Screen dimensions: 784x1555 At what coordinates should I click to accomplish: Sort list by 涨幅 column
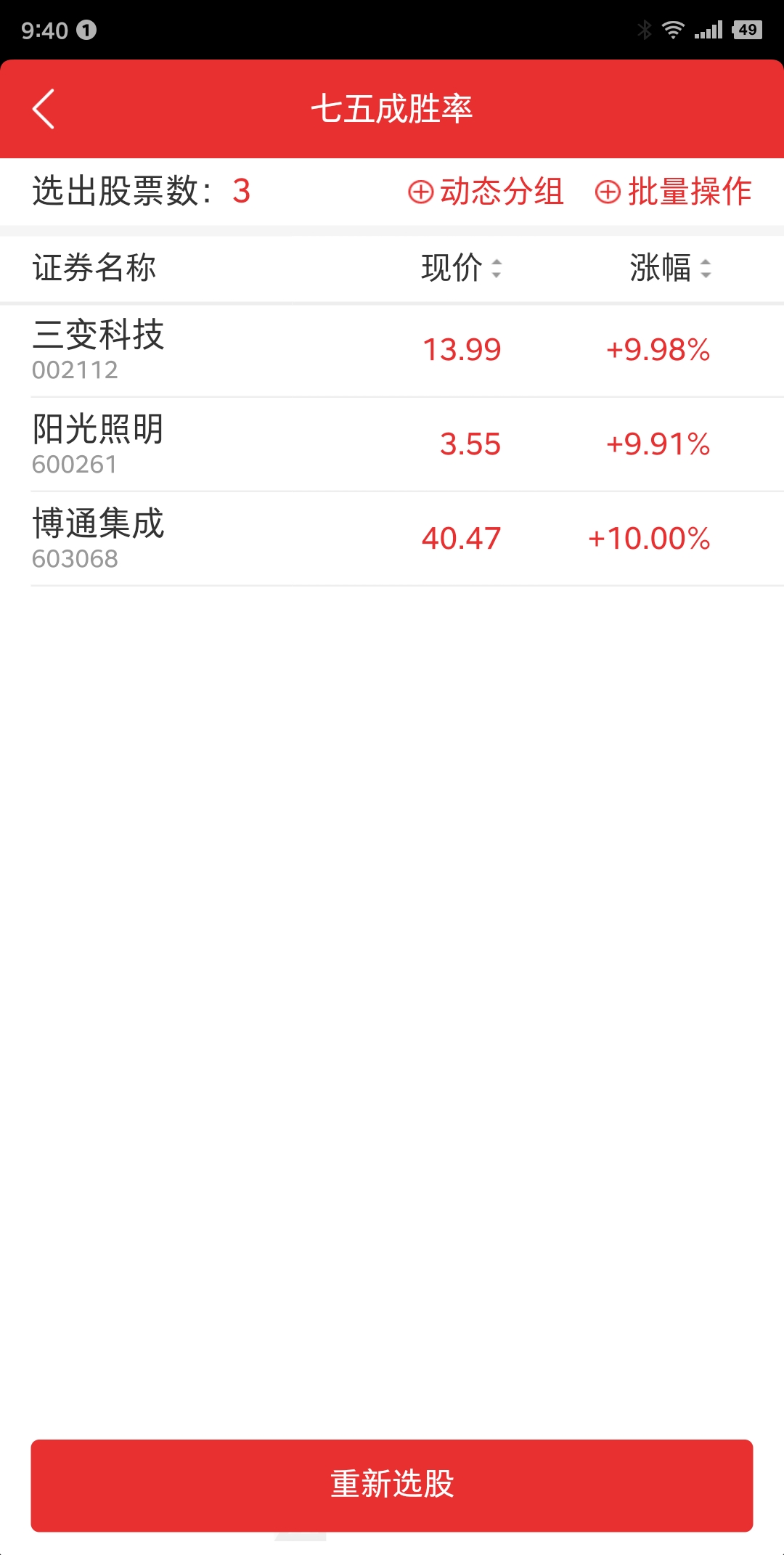click(x=671, y=268)
